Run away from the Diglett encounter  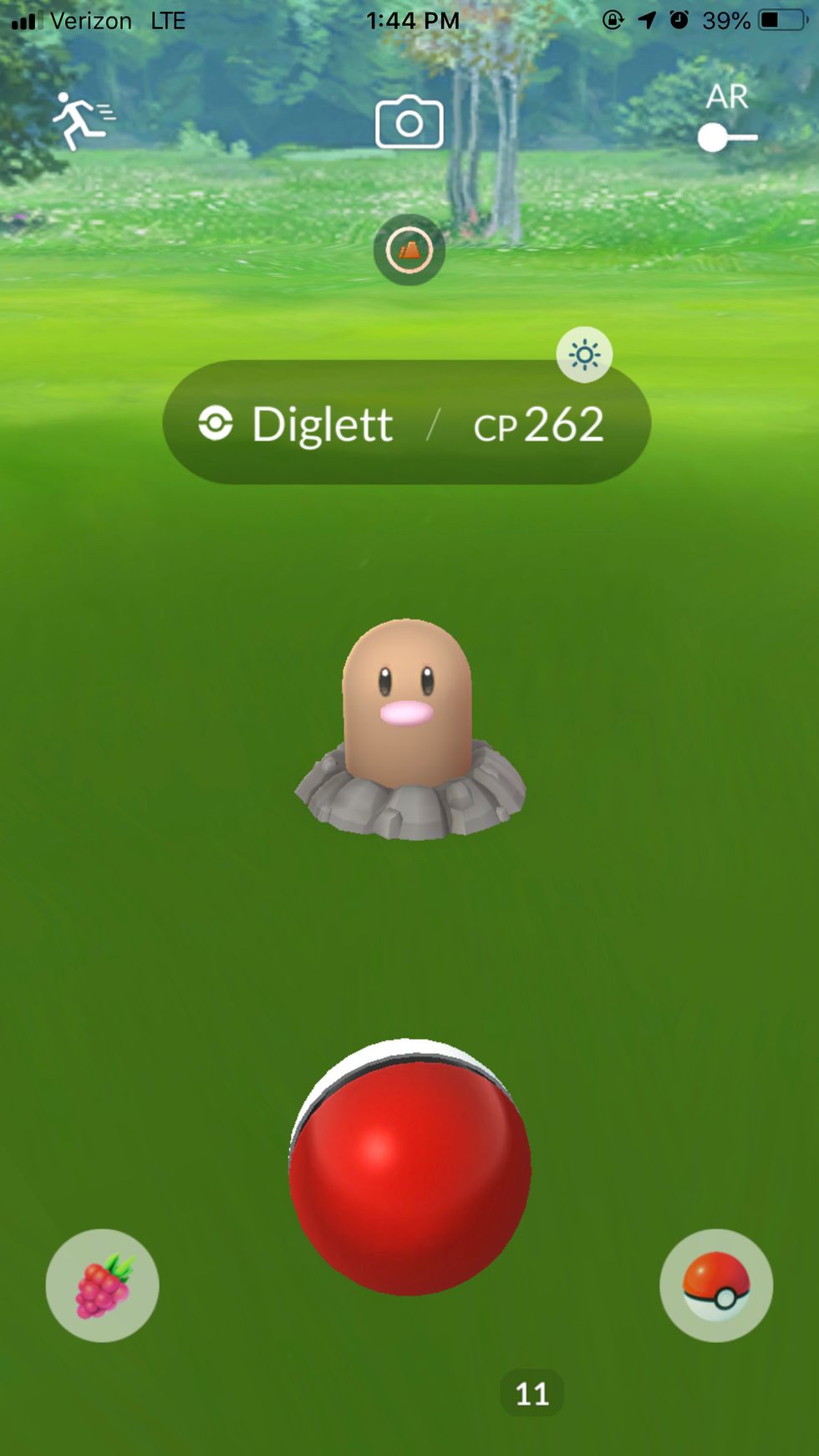coord(82,120)
